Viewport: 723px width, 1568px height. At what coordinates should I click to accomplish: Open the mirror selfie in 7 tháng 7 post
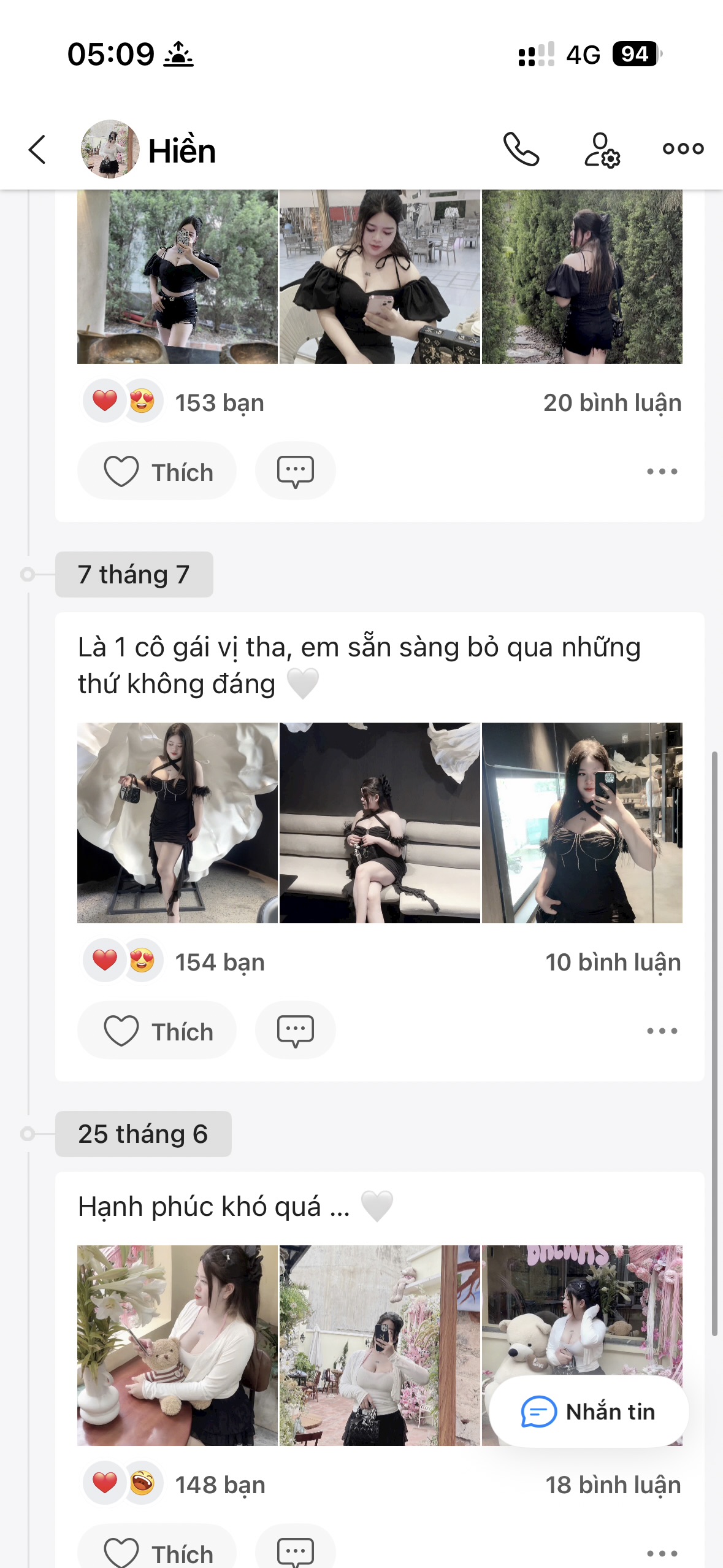tap(582, 823)
